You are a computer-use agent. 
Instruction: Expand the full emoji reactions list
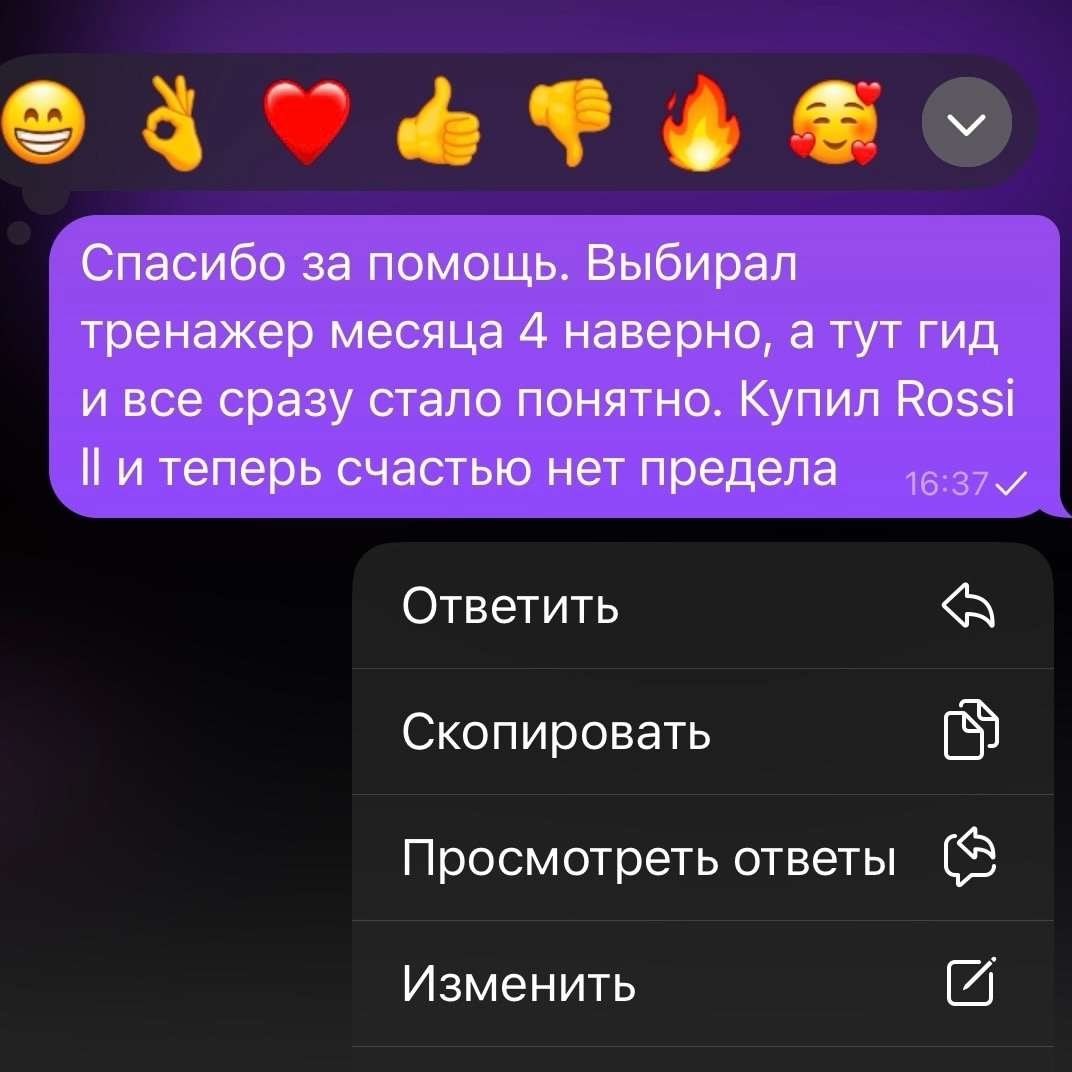[x=965, y=124]
